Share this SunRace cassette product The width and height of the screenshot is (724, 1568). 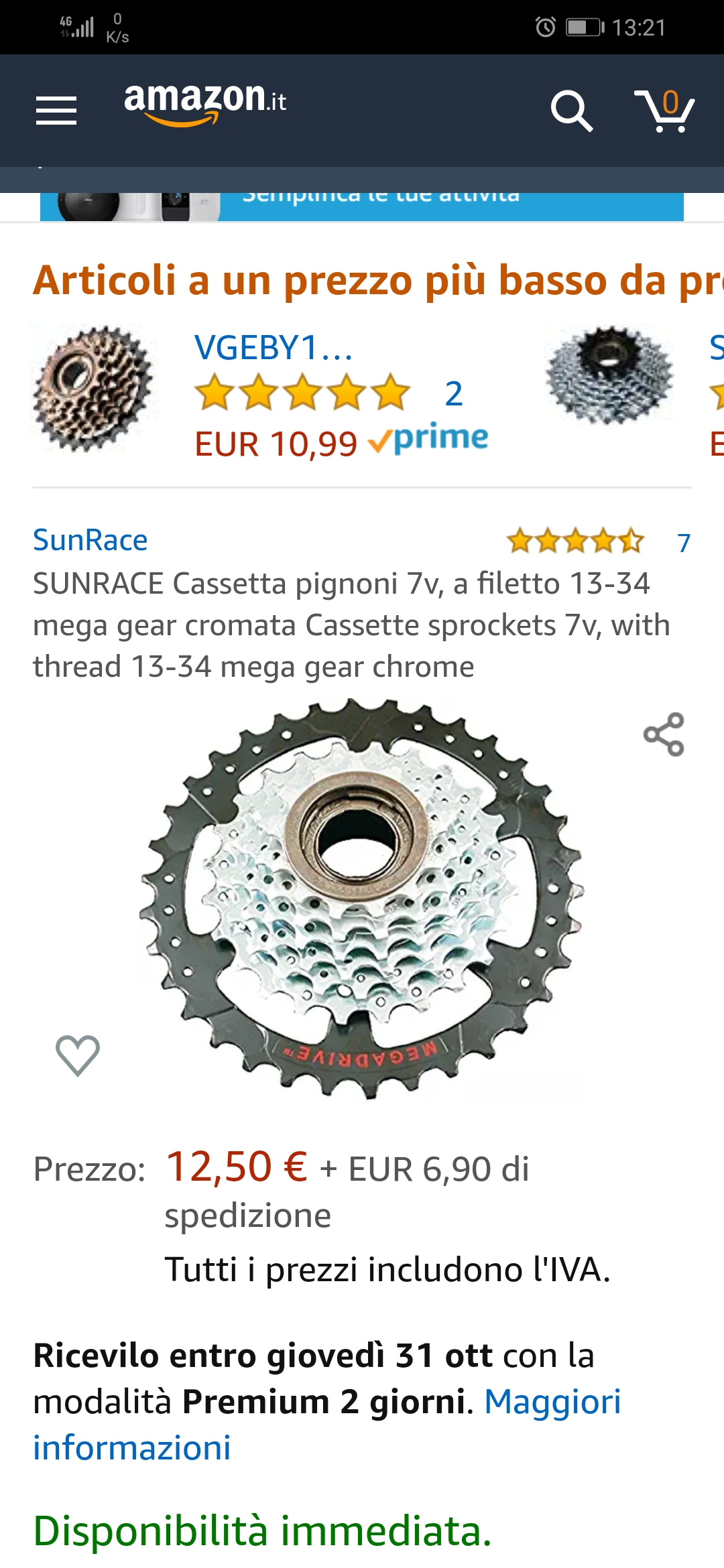[663, 734]
